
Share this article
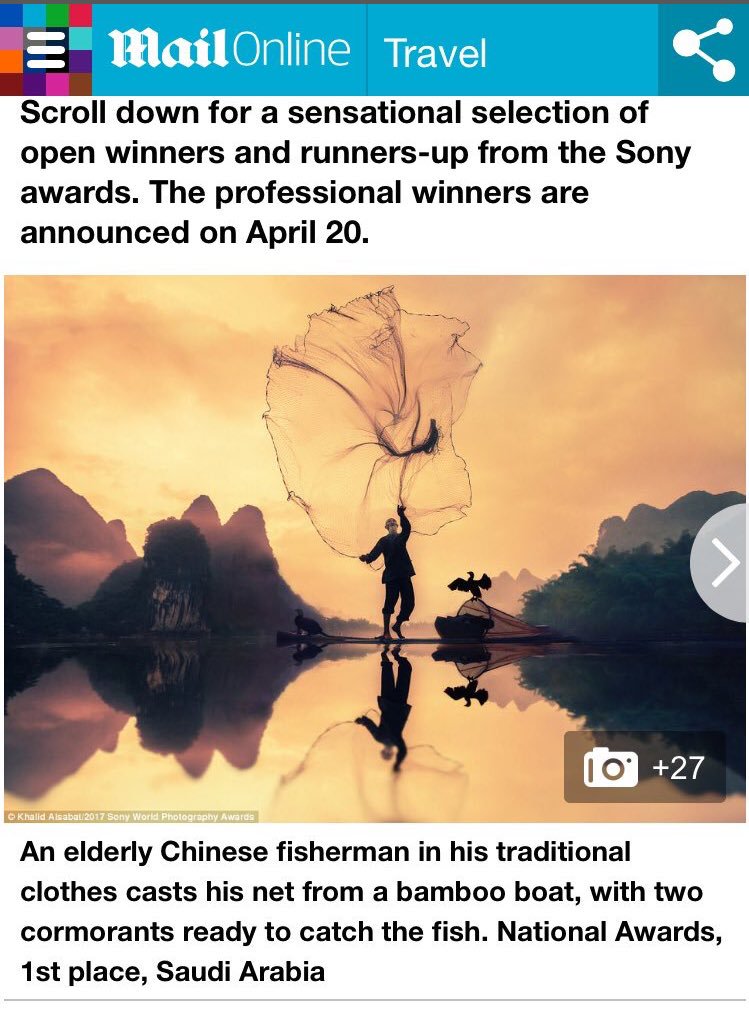click(703, 49)
